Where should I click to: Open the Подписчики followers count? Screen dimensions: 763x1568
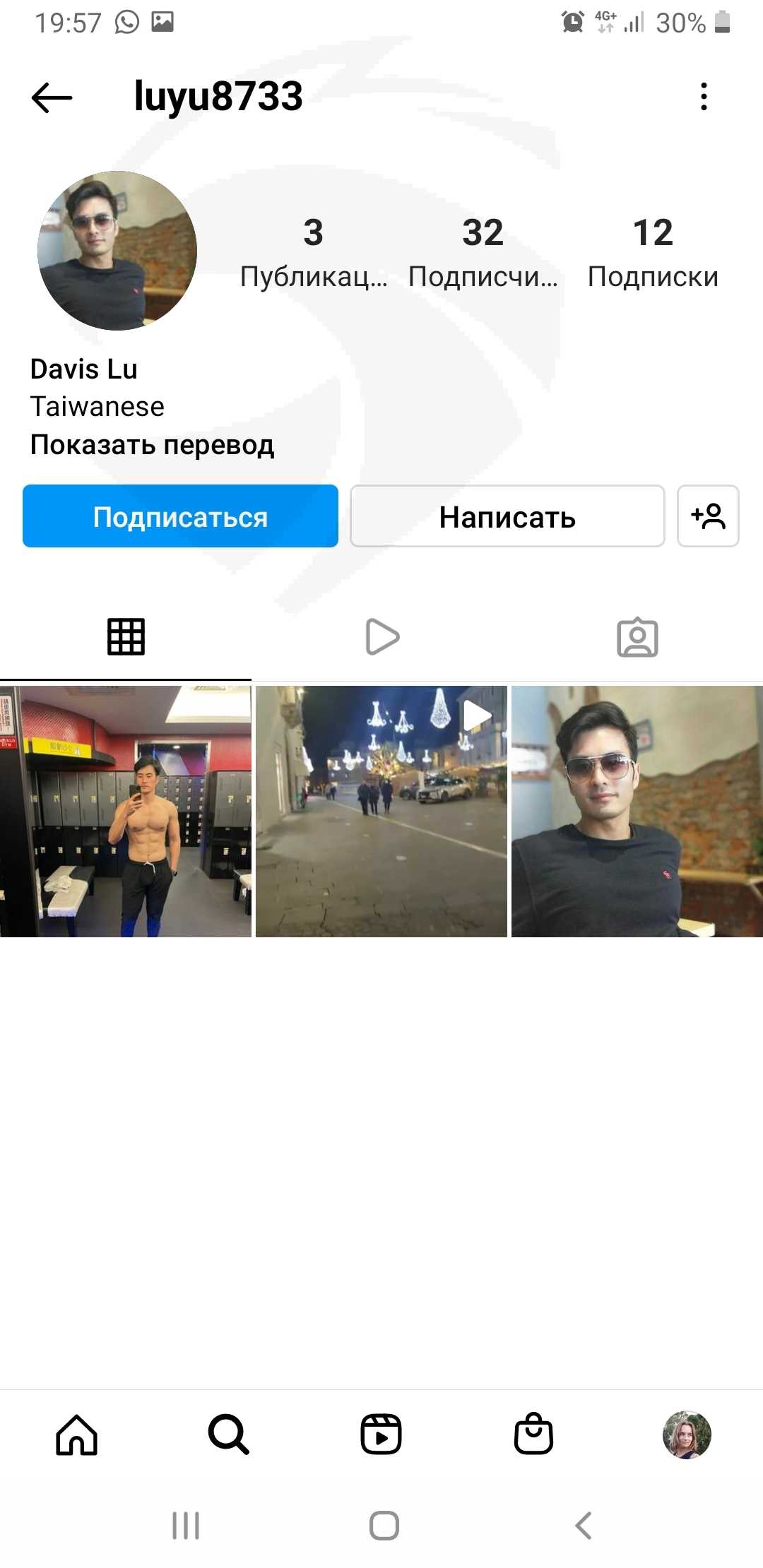[x=483, y=253]
